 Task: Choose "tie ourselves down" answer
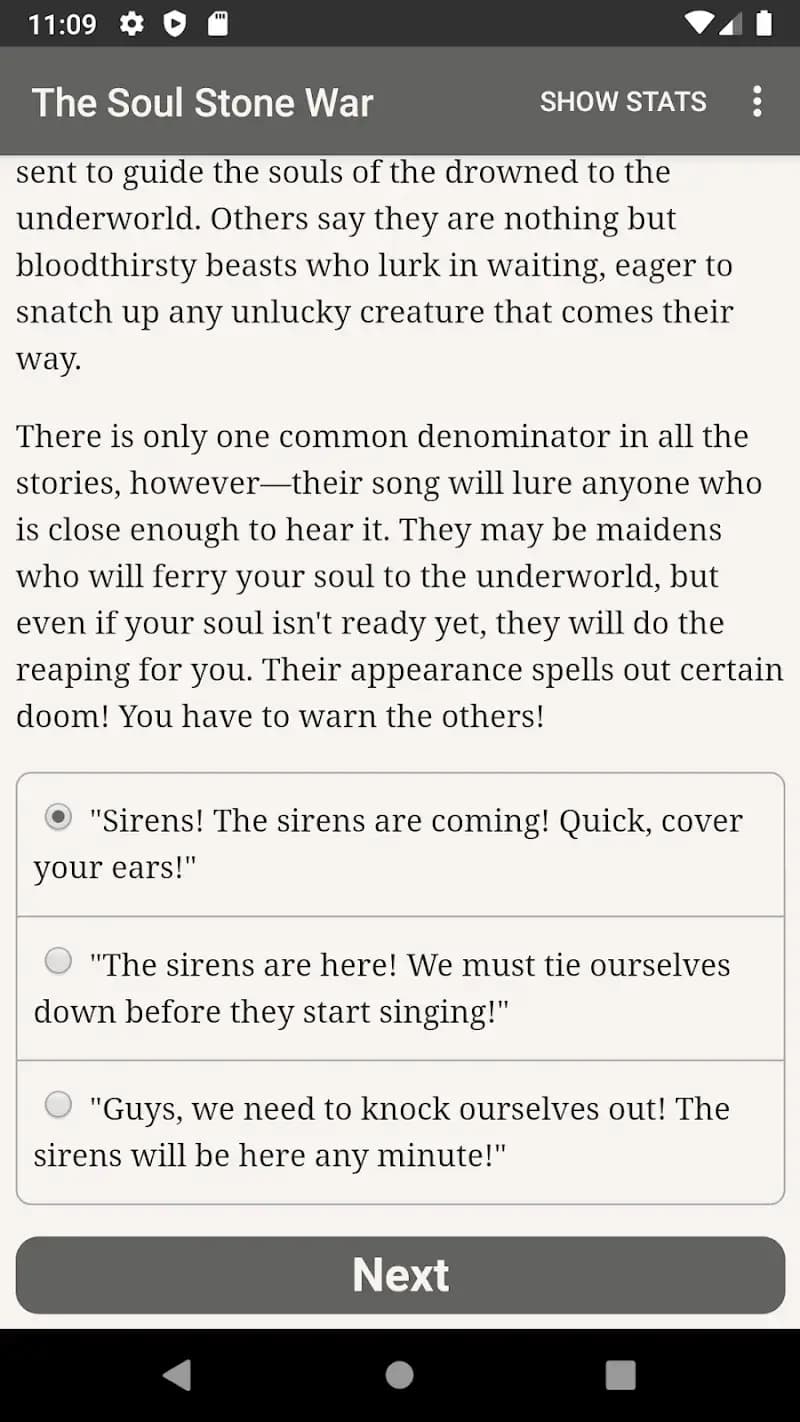(x=59, y=962)
